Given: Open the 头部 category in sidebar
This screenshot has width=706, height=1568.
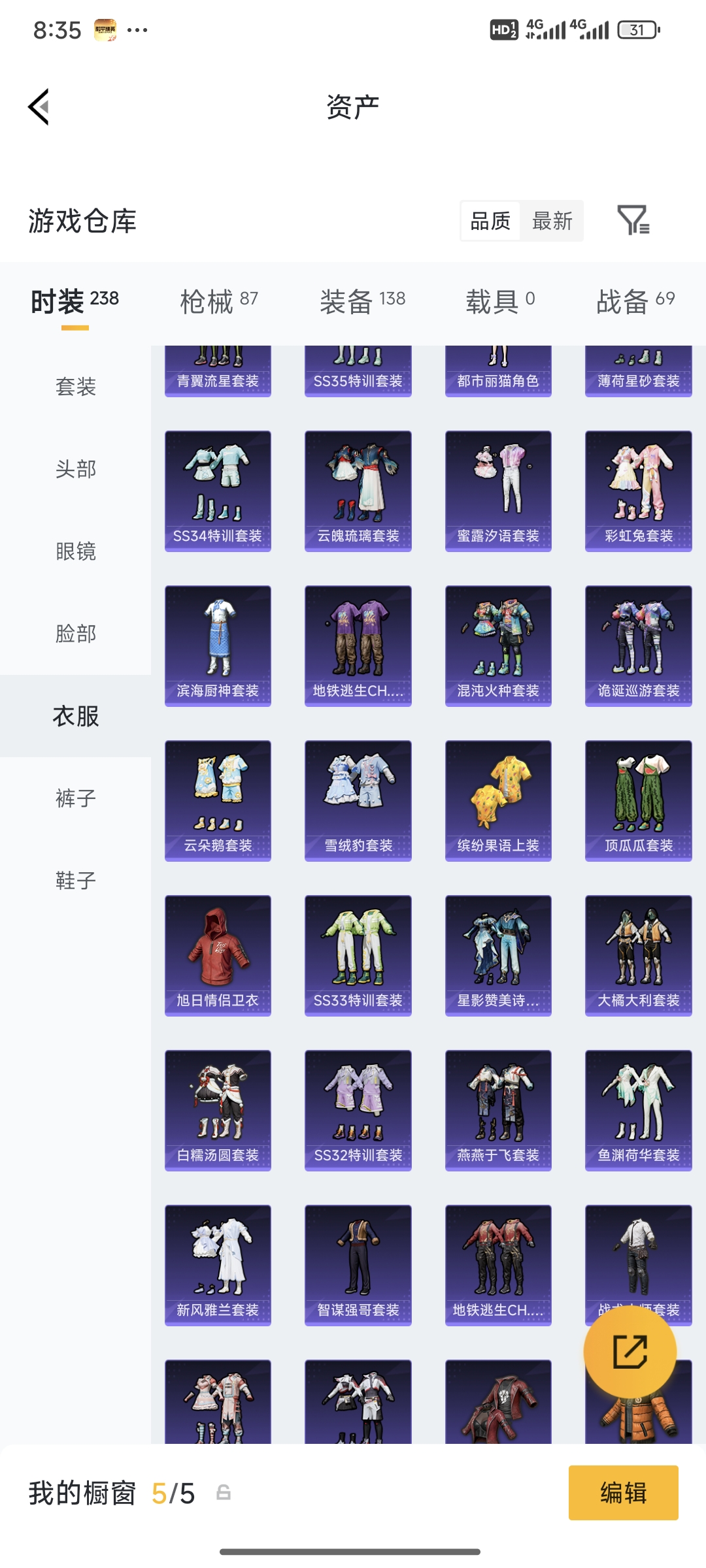Looking at the screenshot, I should pos(75,469).
